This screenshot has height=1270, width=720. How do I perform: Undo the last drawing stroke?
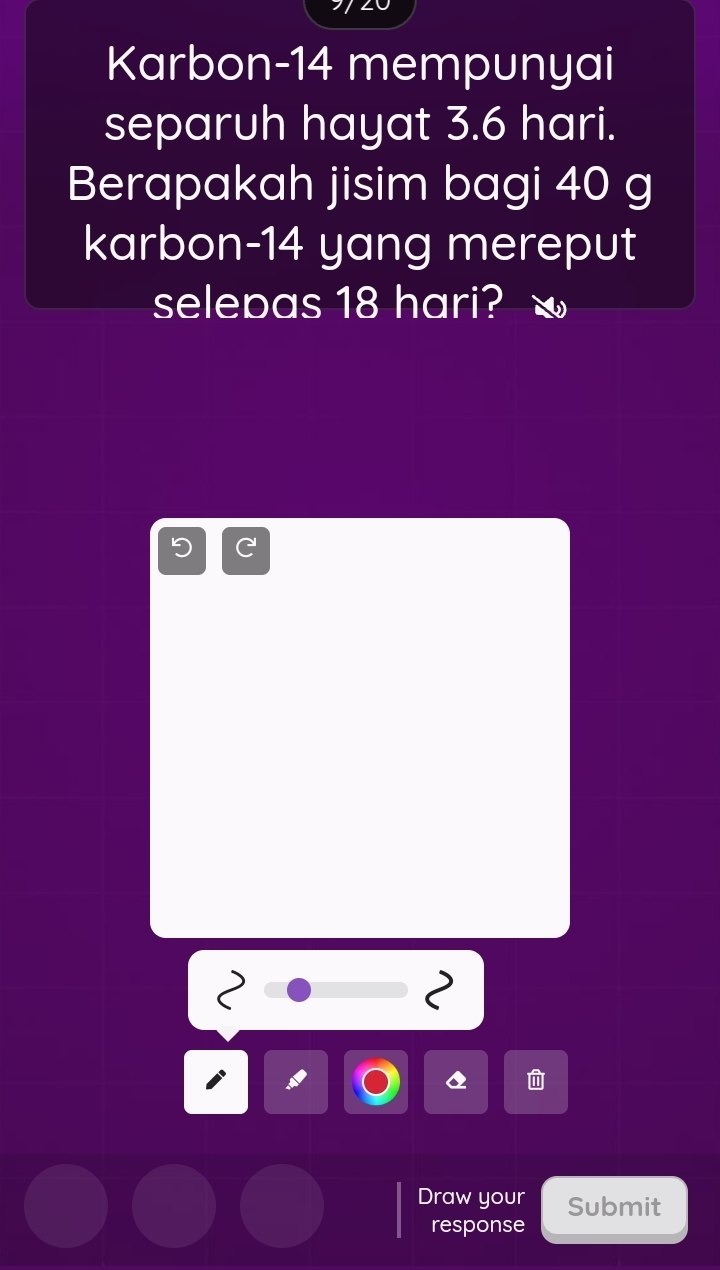pyautogui.click(x=182, y=547)
